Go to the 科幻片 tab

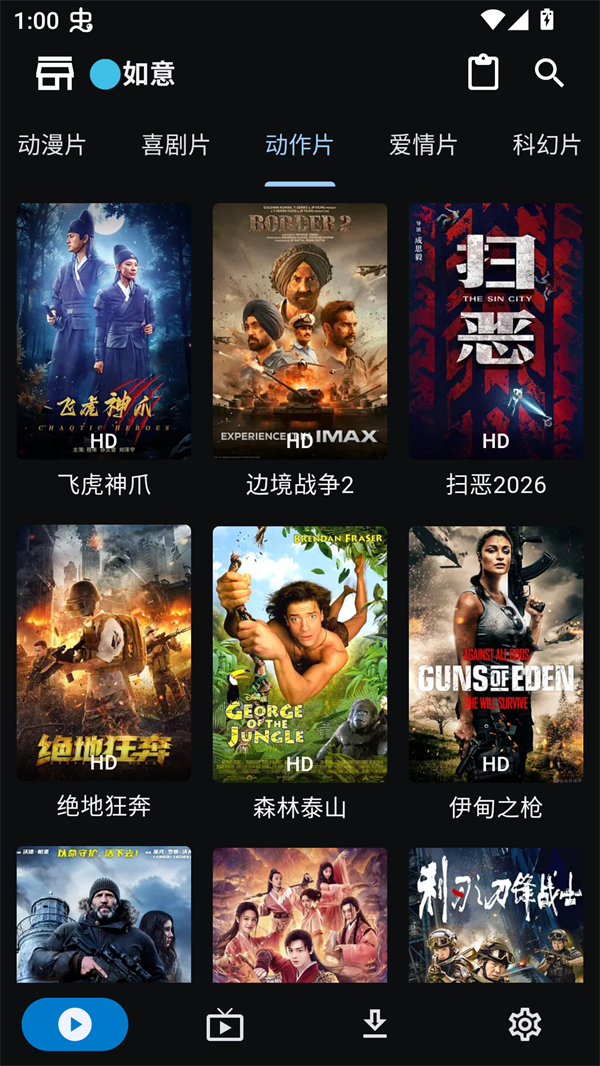click(546, 145)
